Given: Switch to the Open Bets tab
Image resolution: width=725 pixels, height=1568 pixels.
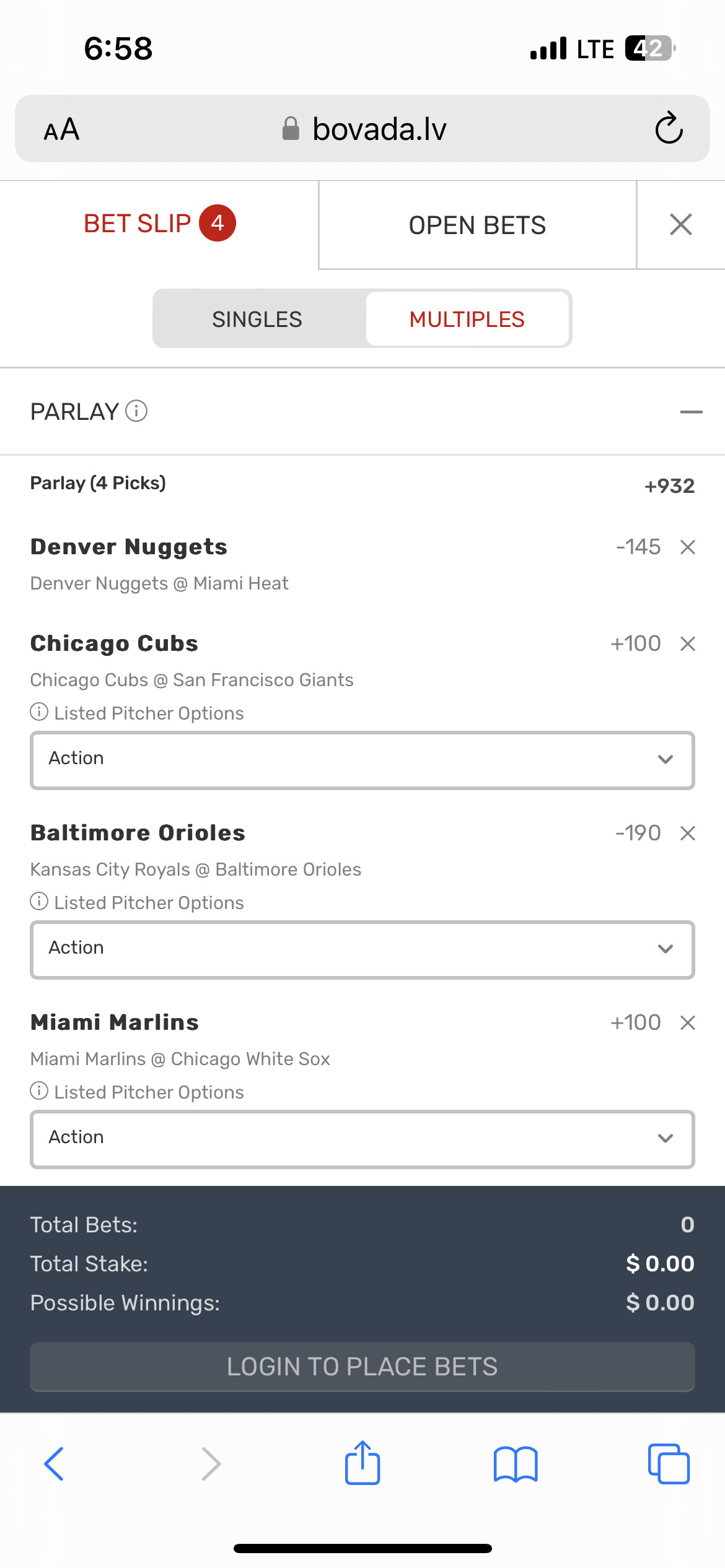Looking at the screenshot, I should [x=477, y=225].
